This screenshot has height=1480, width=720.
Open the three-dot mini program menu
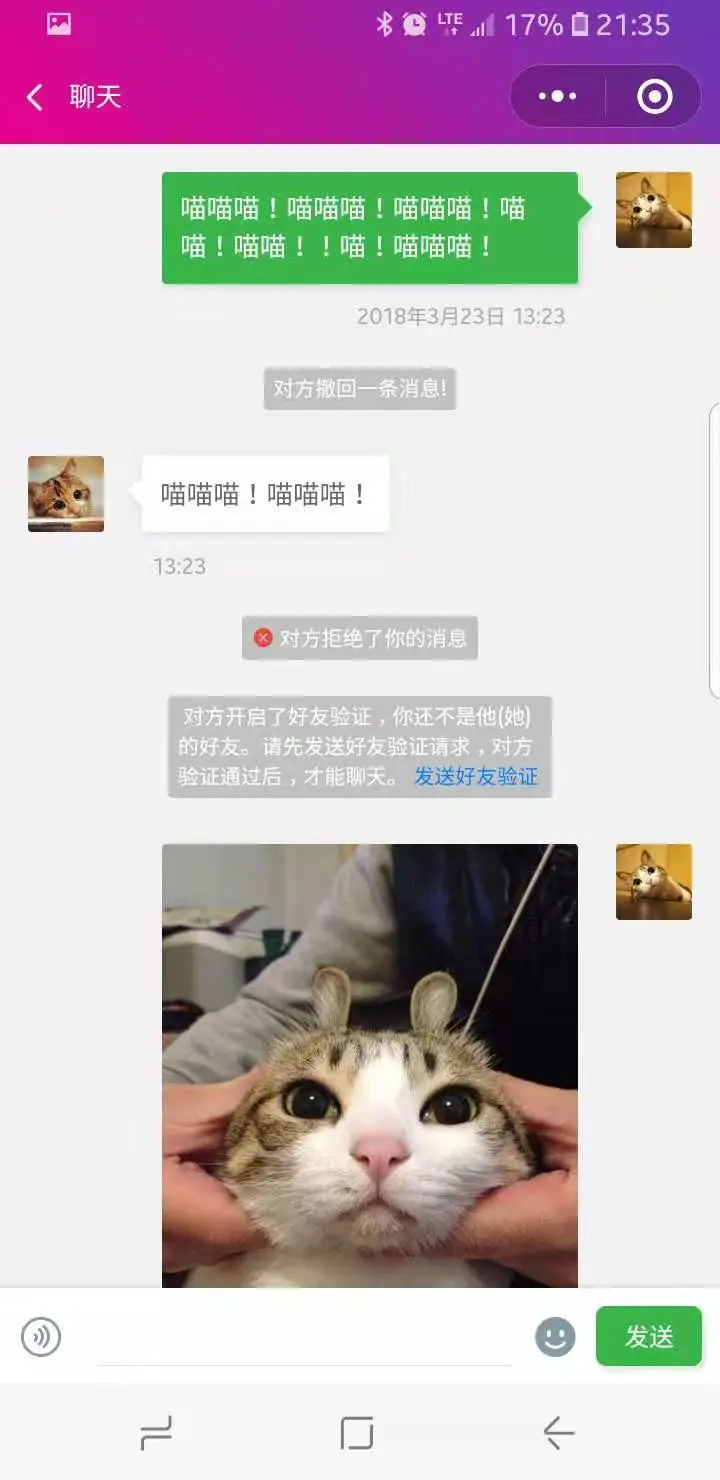coord(557,97)
